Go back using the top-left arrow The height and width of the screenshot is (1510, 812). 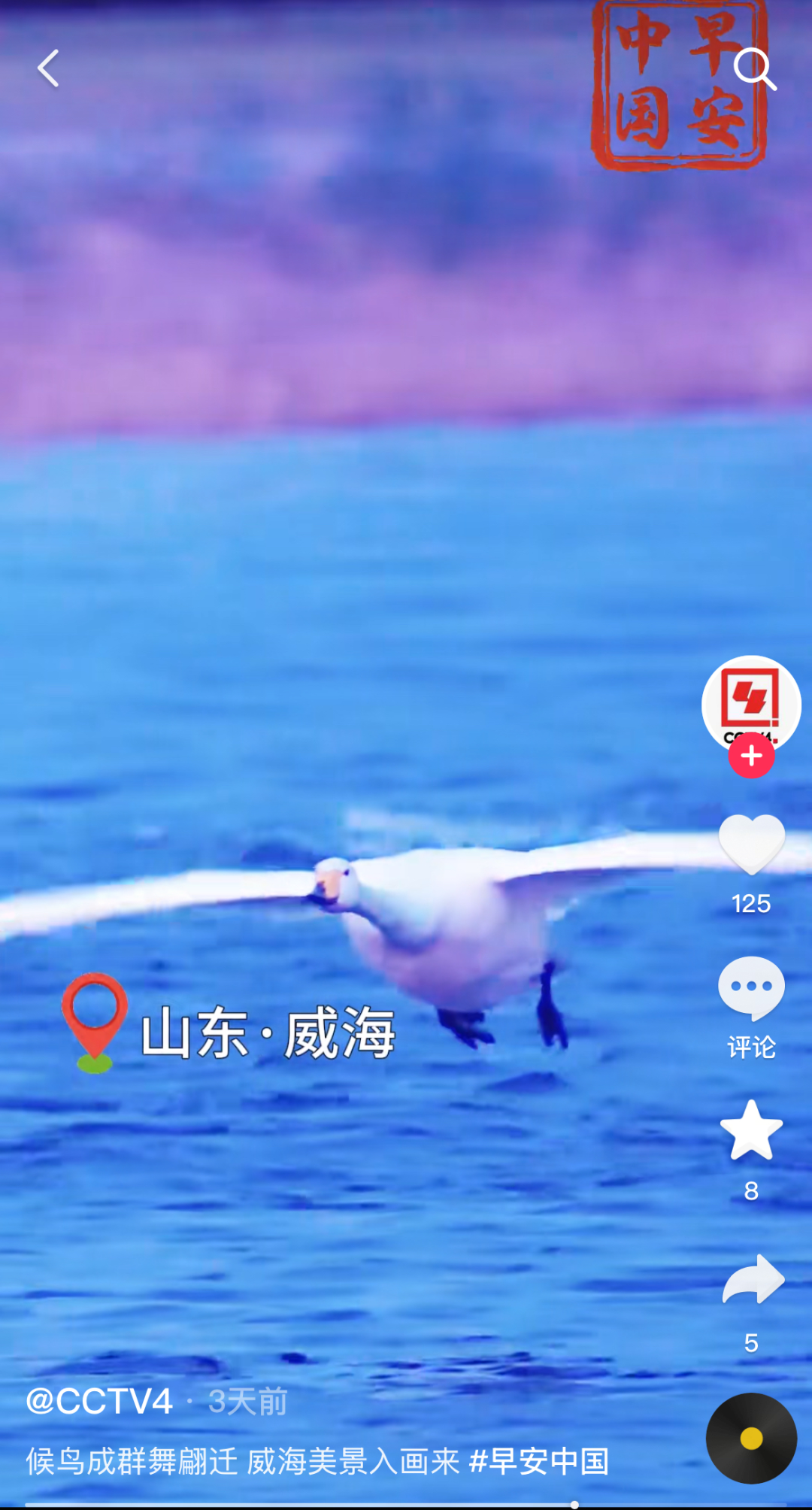pos(48,68)
